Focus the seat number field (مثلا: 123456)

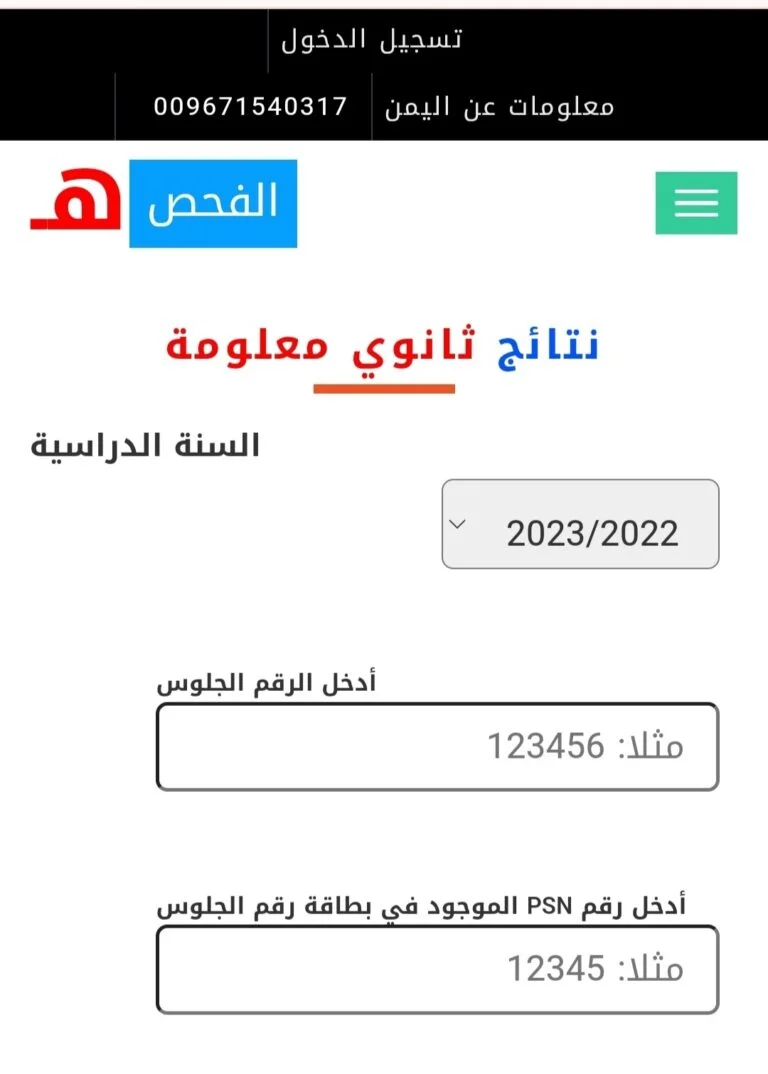[x=437, y=747]
